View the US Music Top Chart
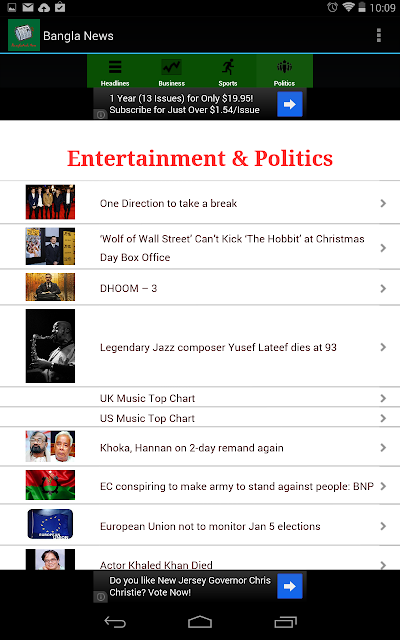This screenshot has height=640, width=400. (200, 417)
